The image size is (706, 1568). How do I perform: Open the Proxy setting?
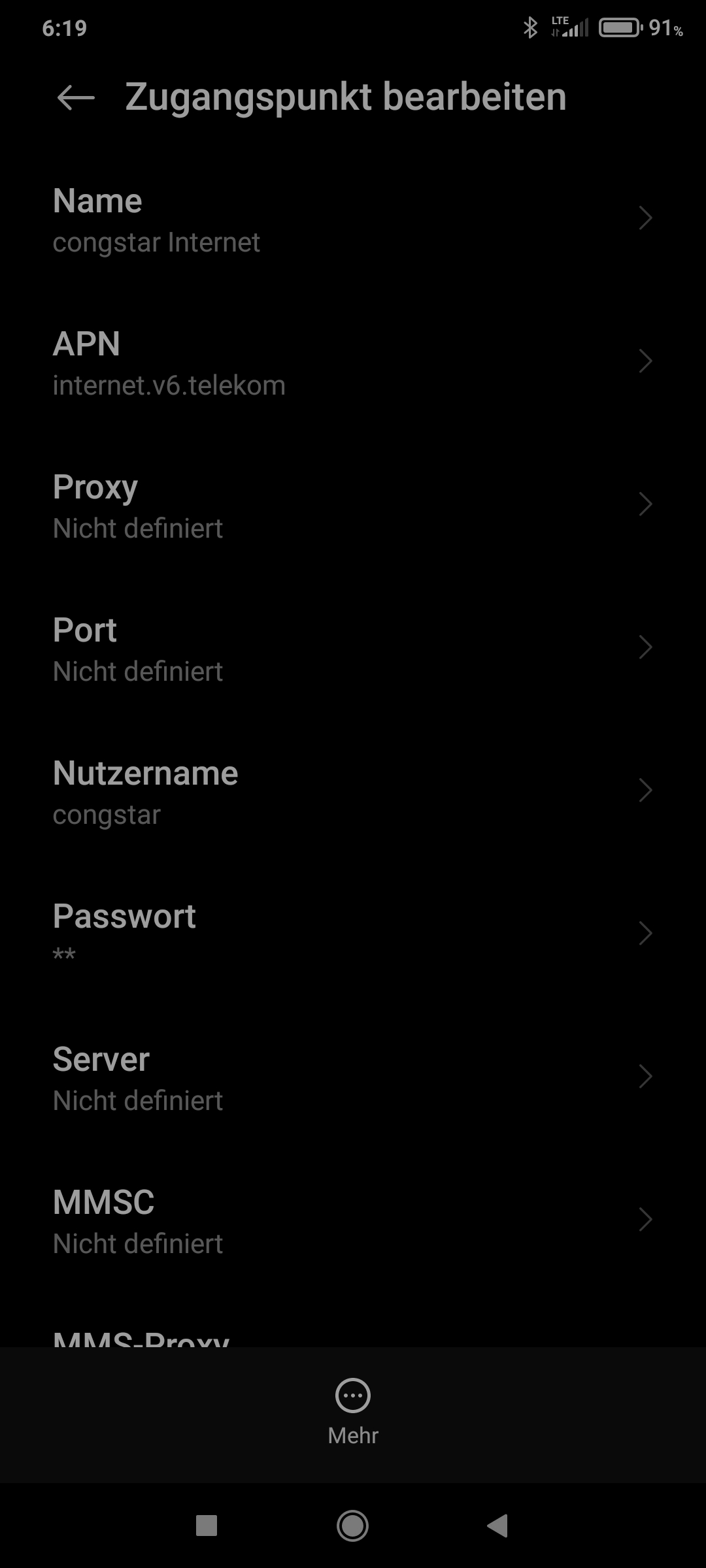pos(353,506)
